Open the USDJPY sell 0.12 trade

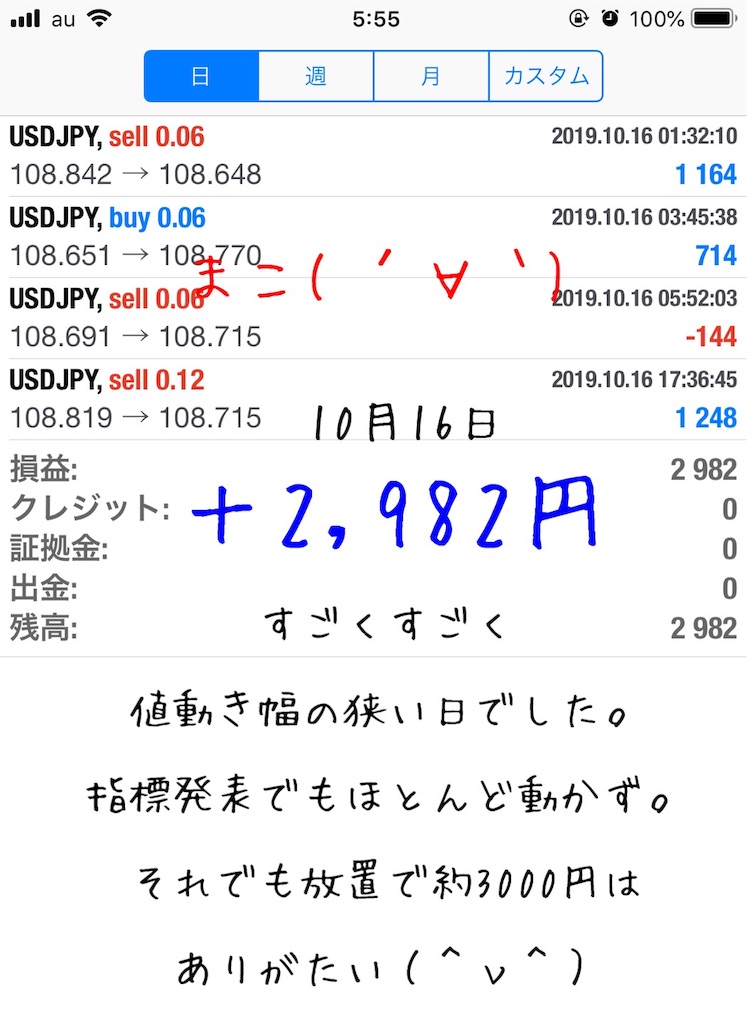(373, 398)
